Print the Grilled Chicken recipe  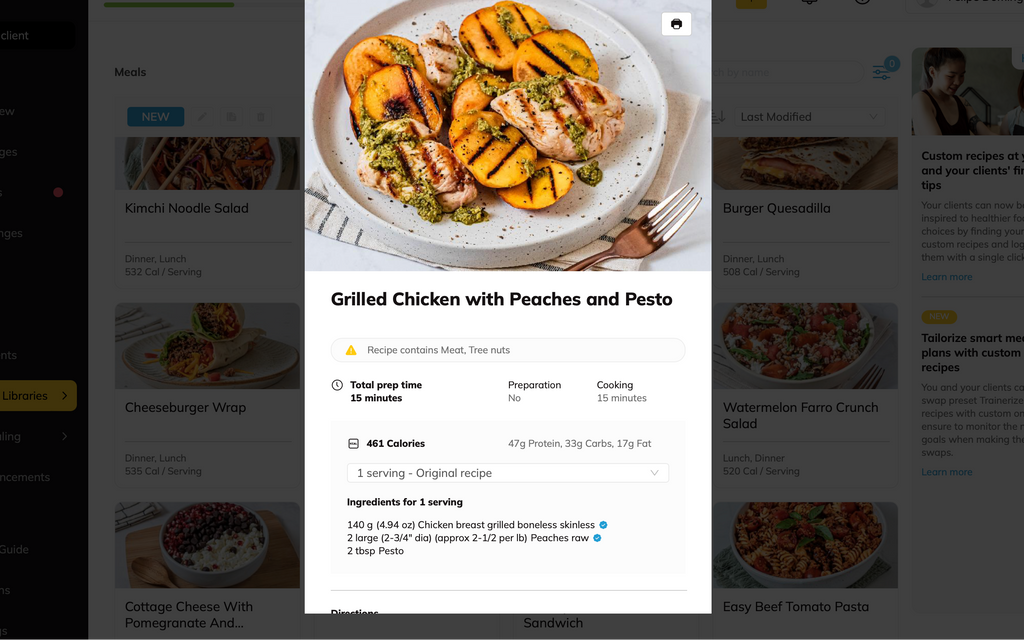[676, 24]
